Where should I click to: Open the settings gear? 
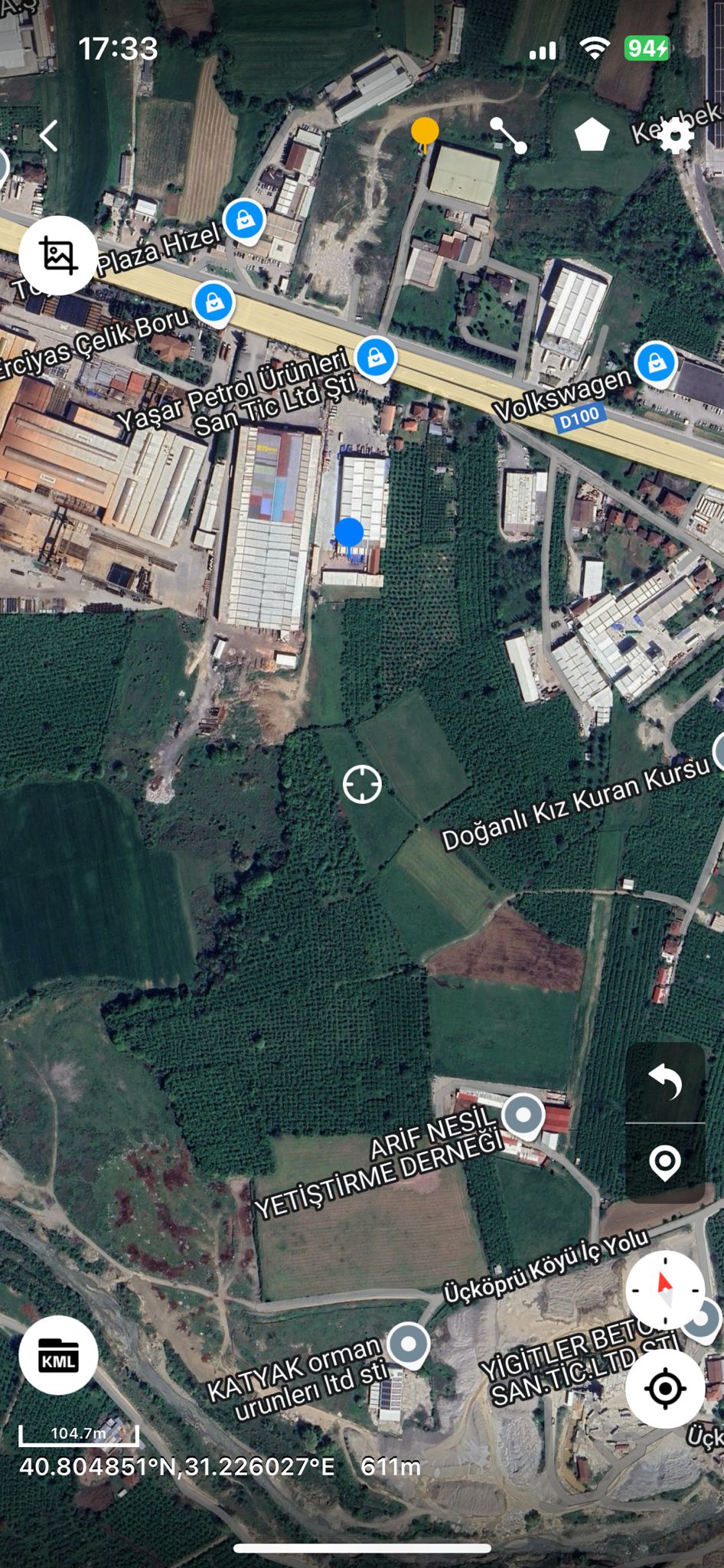[x=676, y=137]
